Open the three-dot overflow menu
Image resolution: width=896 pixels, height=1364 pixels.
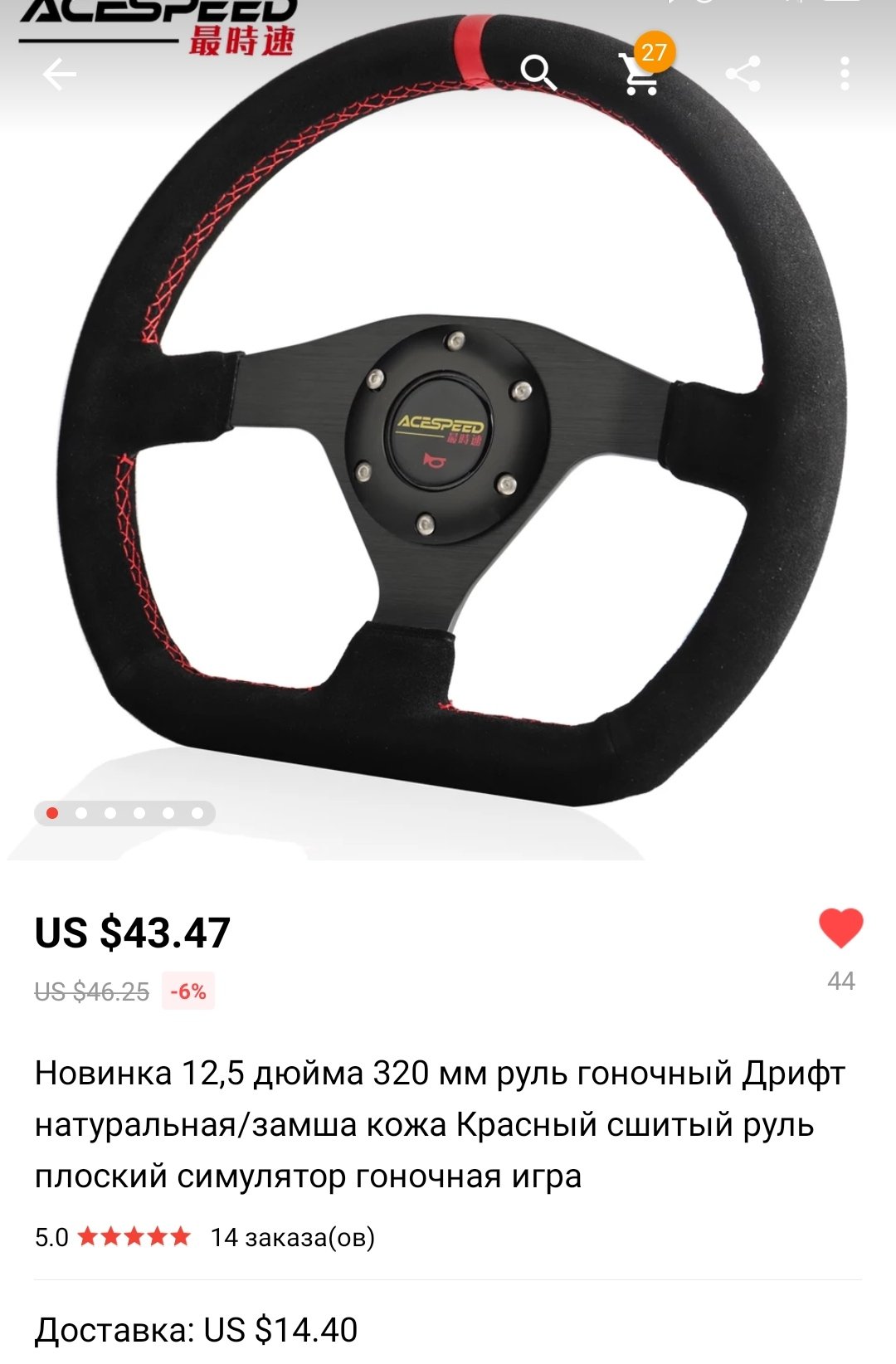click(845, 74)
